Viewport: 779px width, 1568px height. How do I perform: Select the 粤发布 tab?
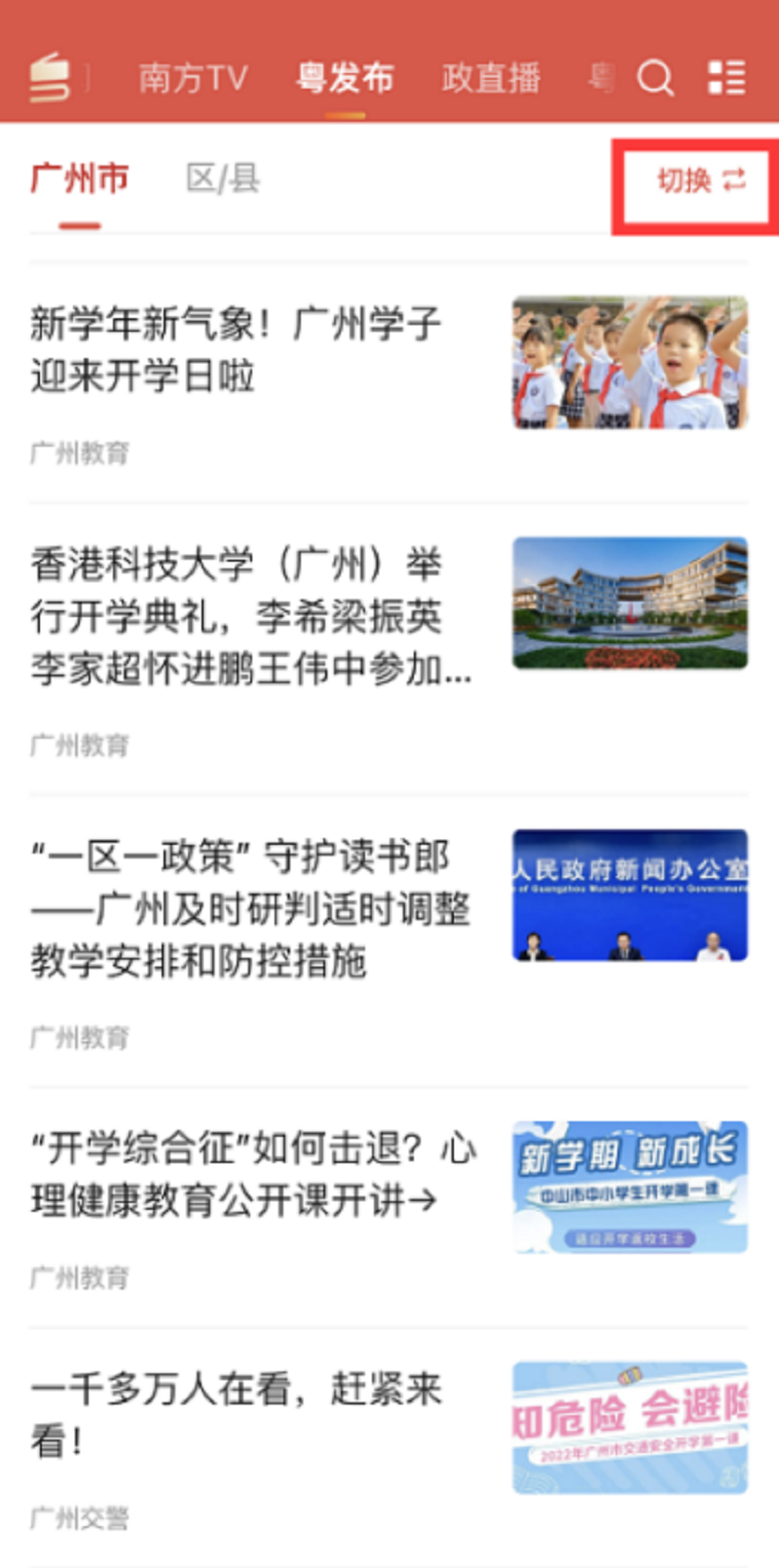345,78
